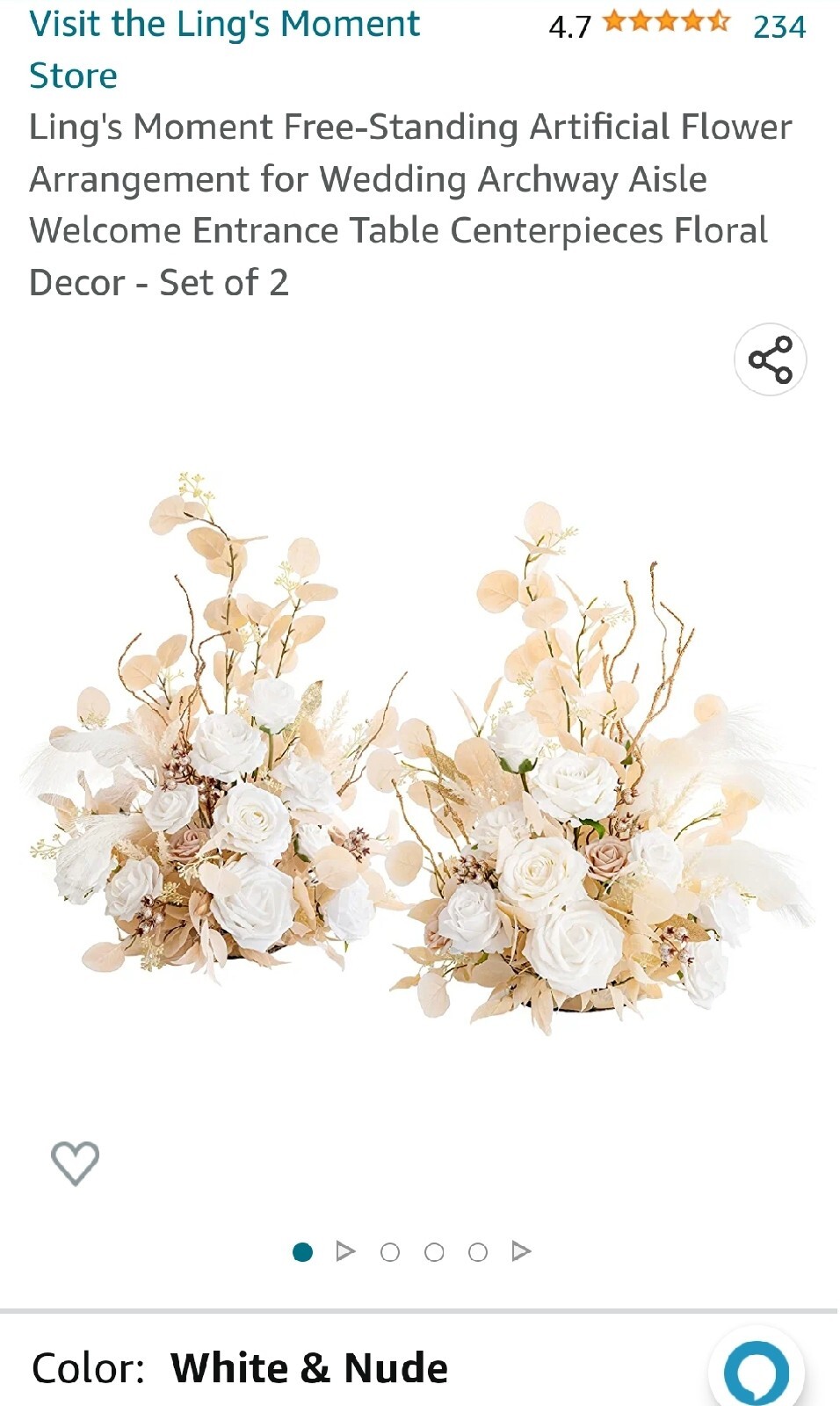Add item to wish list heart
This screenshot has height=1406, width=840.
pyautogui.click(x=76, y=1163)
